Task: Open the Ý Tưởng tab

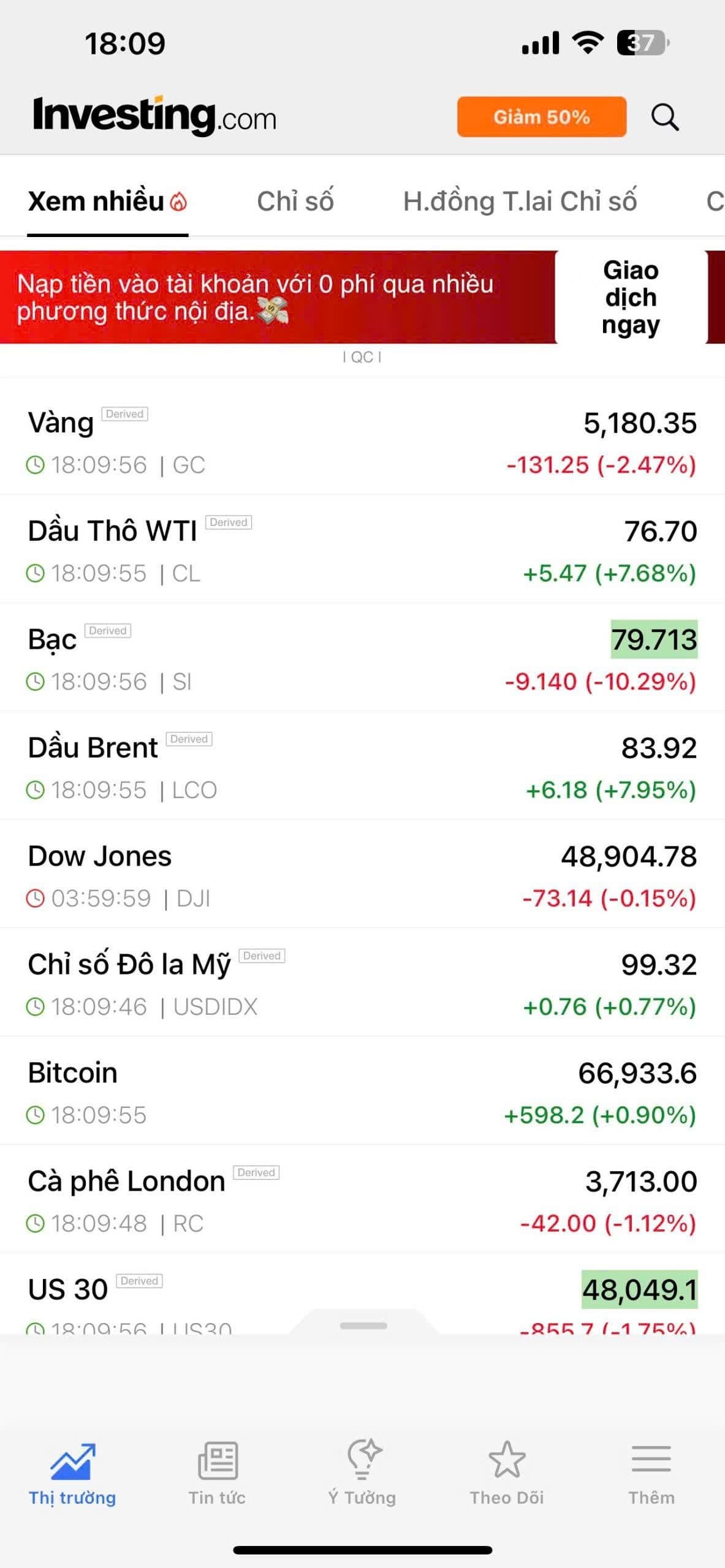Action: (362, 1473)
